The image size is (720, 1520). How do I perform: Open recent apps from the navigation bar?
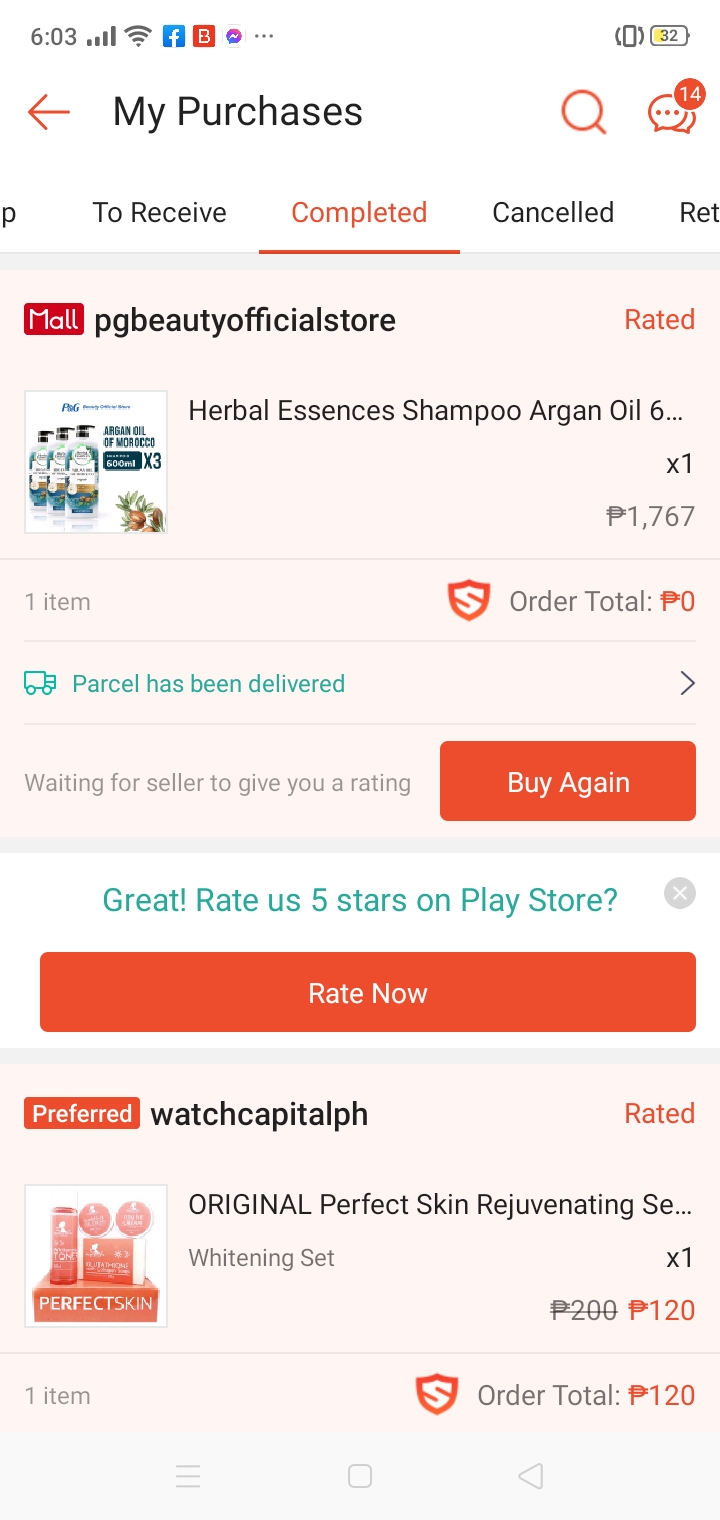point(188,1476)
